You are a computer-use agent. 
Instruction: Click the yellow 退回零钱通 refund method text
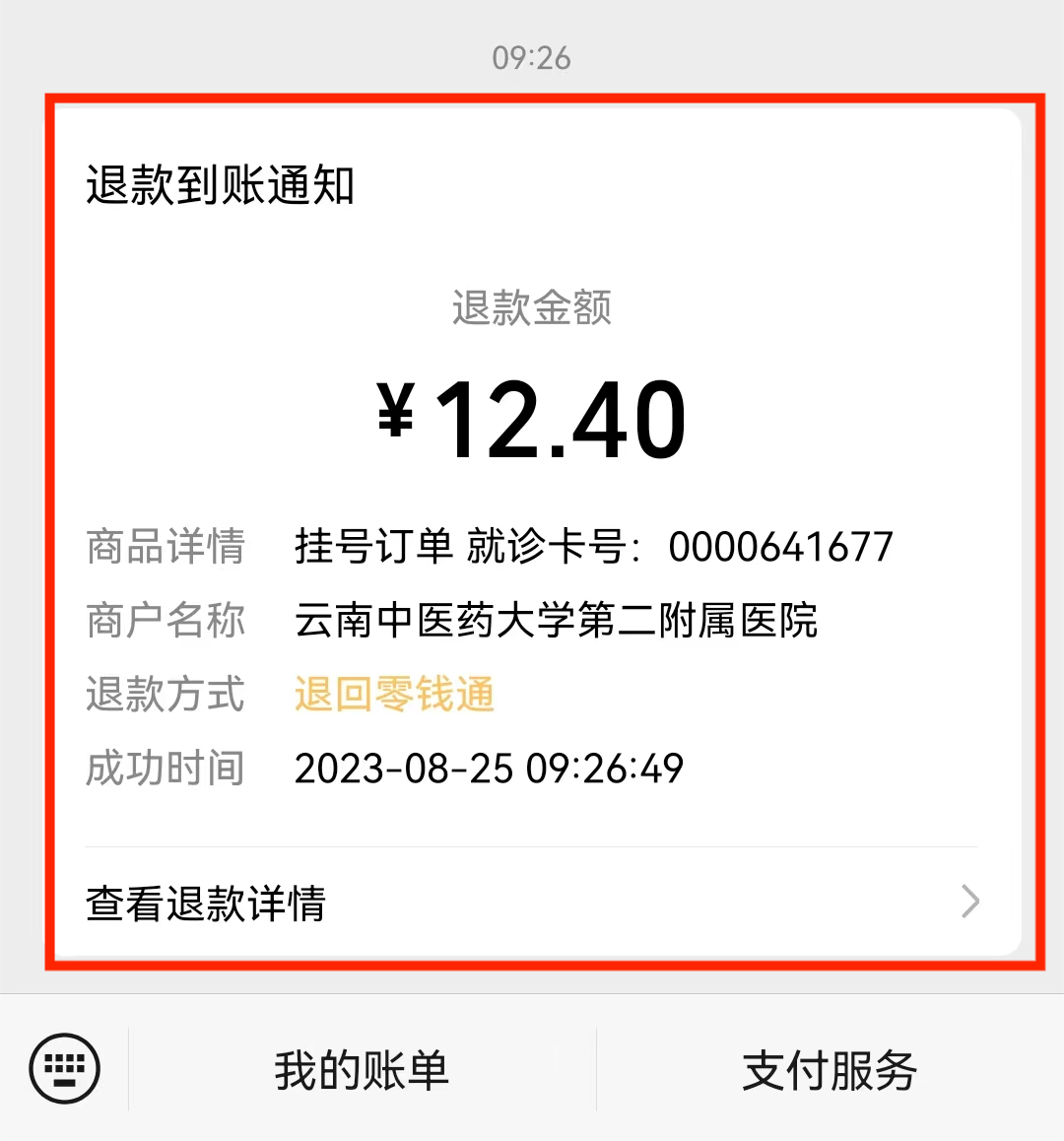tap(393, 695)
